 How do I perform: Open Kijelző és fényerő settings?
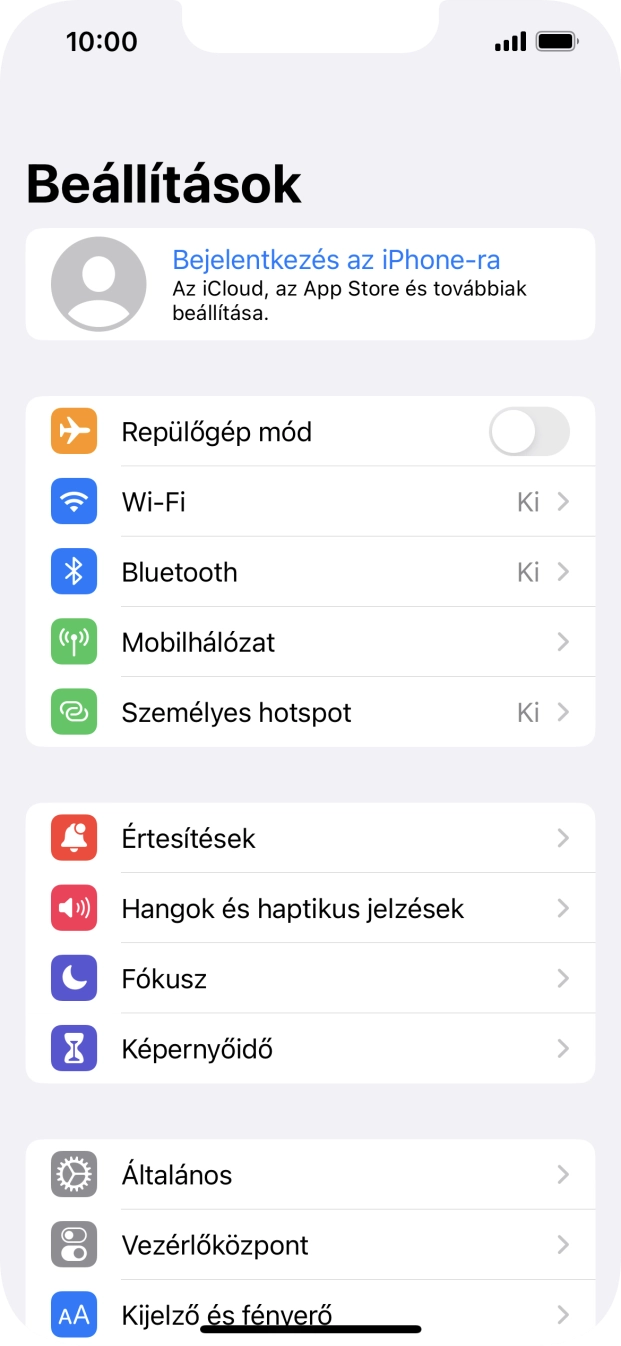pyautogui.click(x=310, y=1308)
